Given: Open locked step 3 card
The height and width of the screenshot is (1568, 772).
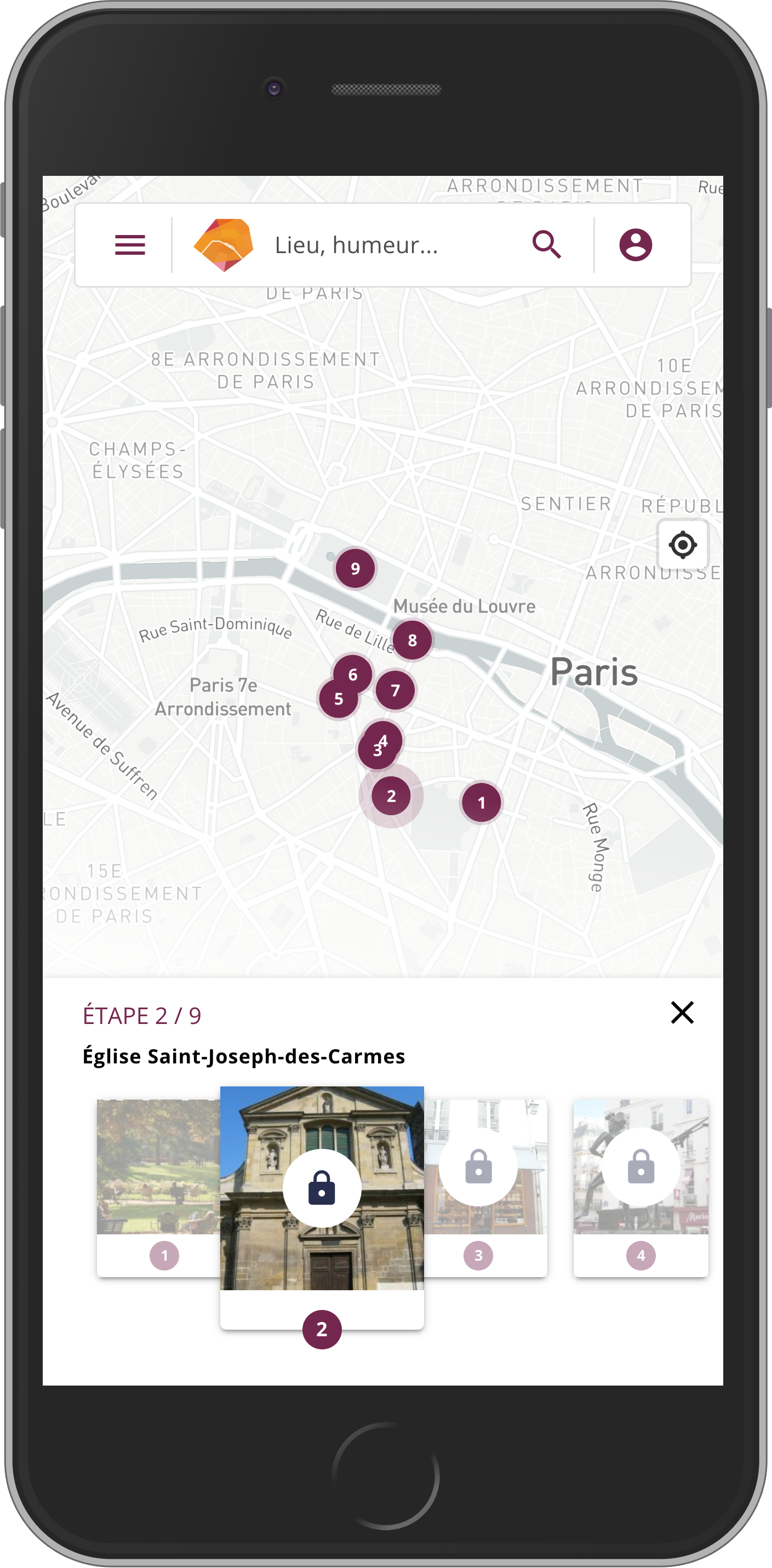Looking at the screenshot, I should pyautogui.click(x=485, y=1187).
